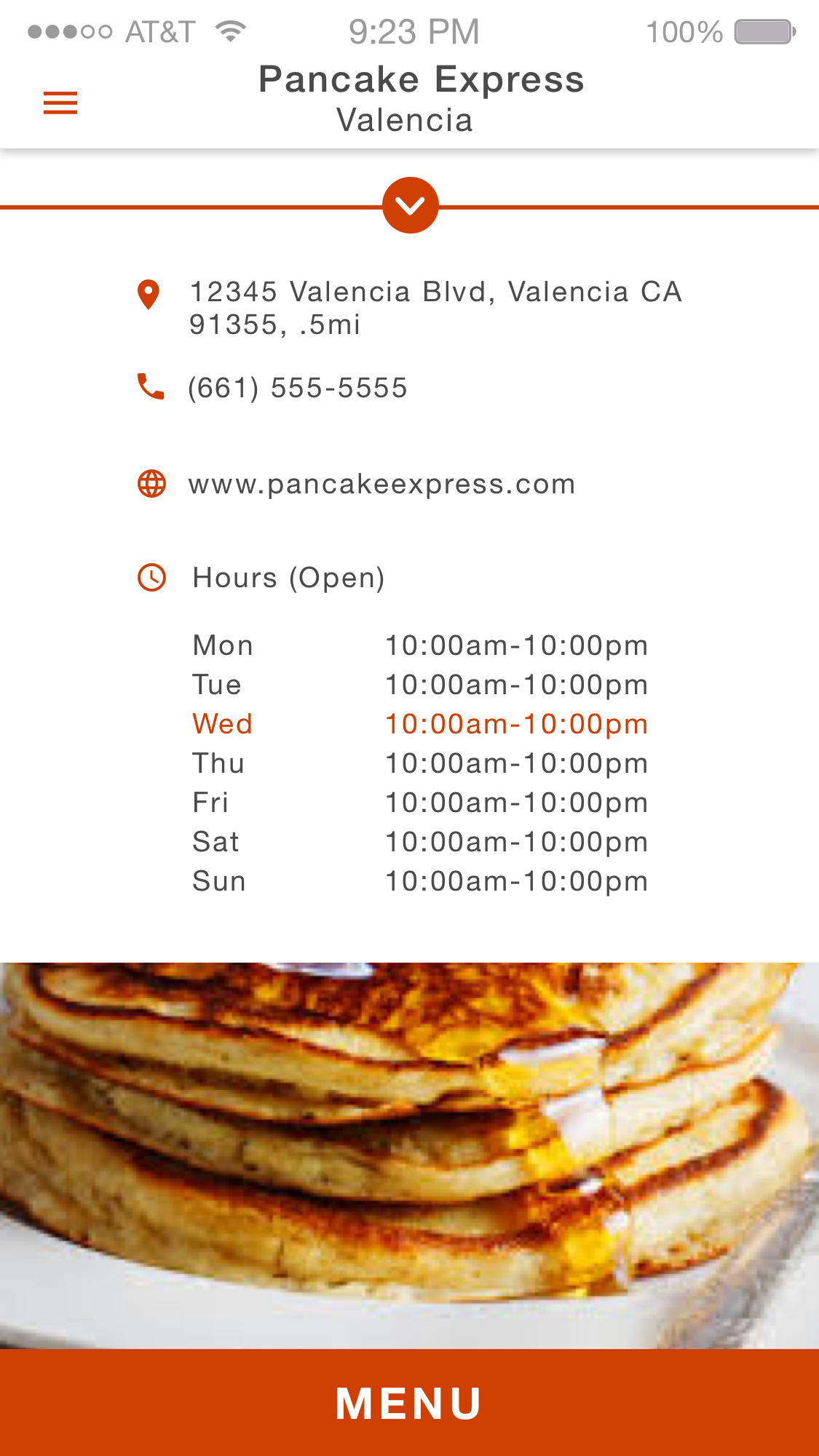Open the hamburger drawer menu
Screen dimensions: 819x1456
[x=60, y=103]
